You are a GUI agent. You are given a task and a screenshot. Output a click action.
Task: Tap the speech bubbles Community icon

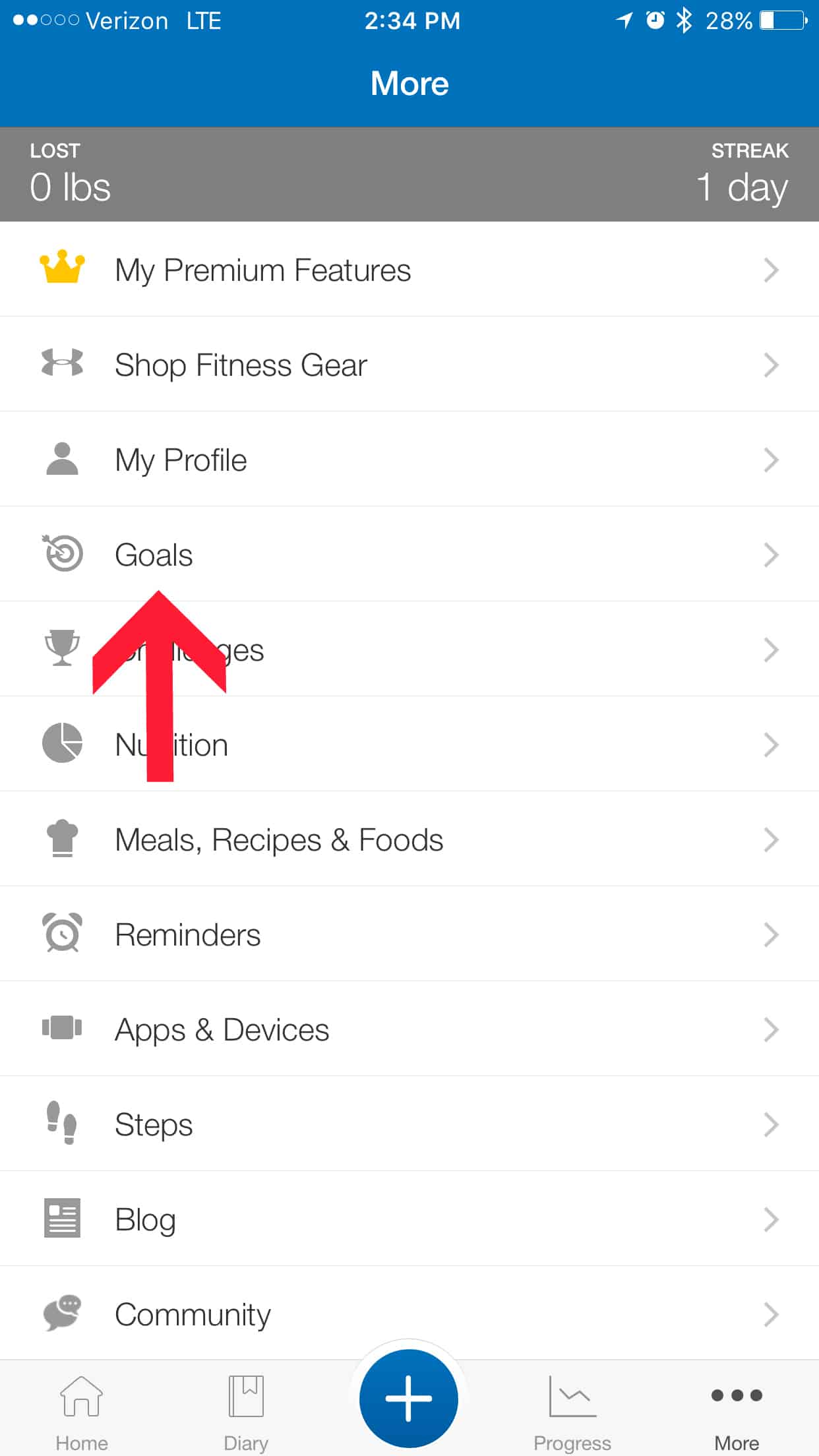point(62,1314)
